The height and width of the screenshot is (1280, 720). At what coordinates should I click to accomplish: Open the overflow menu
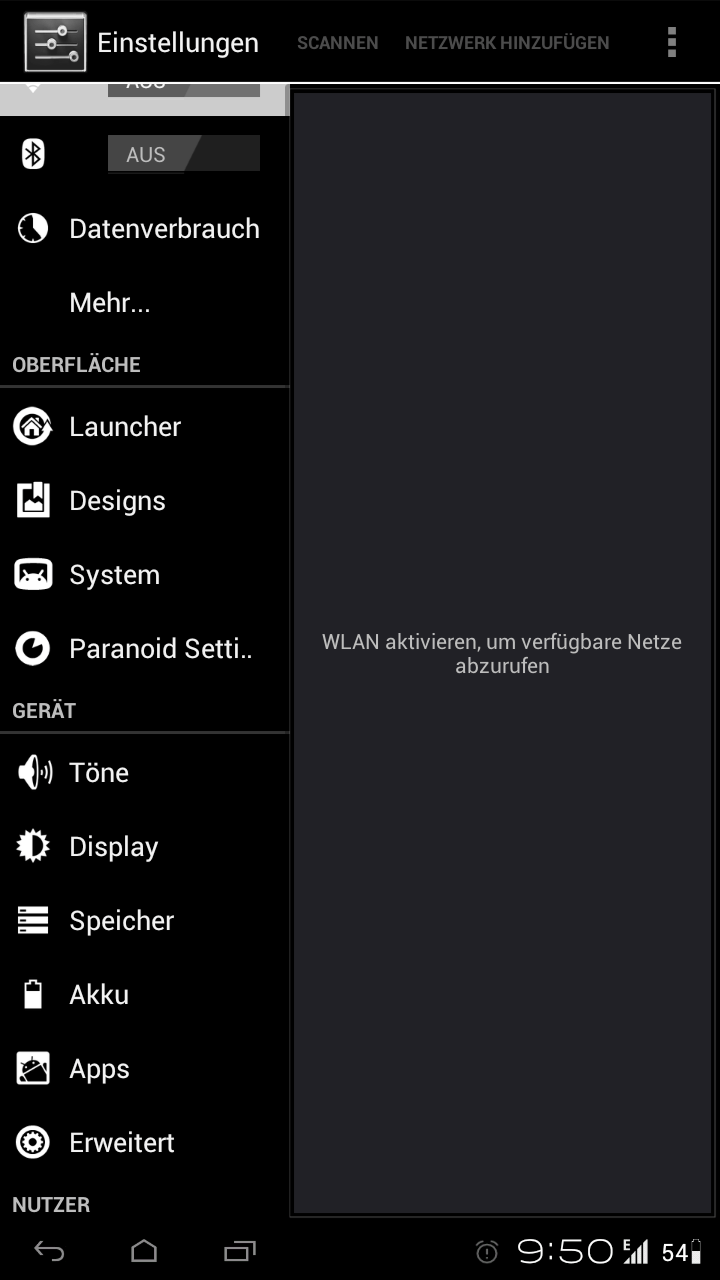(x=671, y=42)
